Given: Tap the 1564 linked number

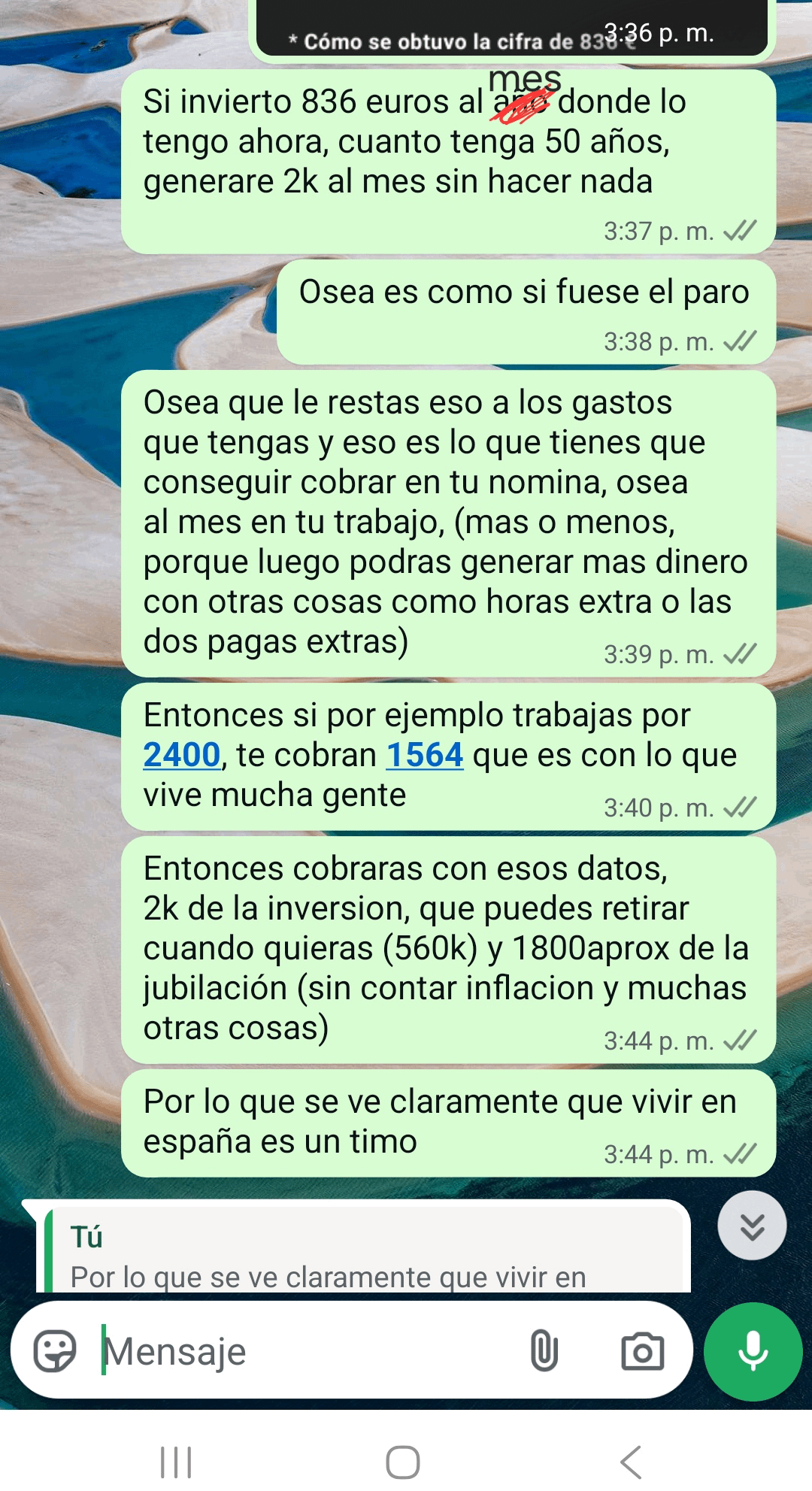Looking at the screenshot, I should tap(425, 755).
